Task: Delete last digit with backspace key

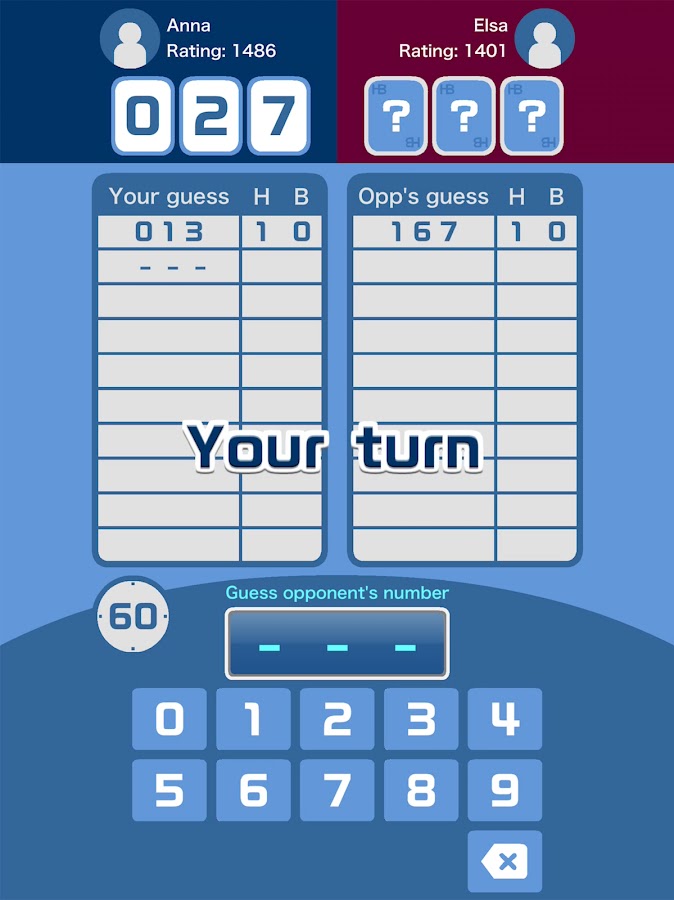Action: pyautogui.click(x=505, y=861)
